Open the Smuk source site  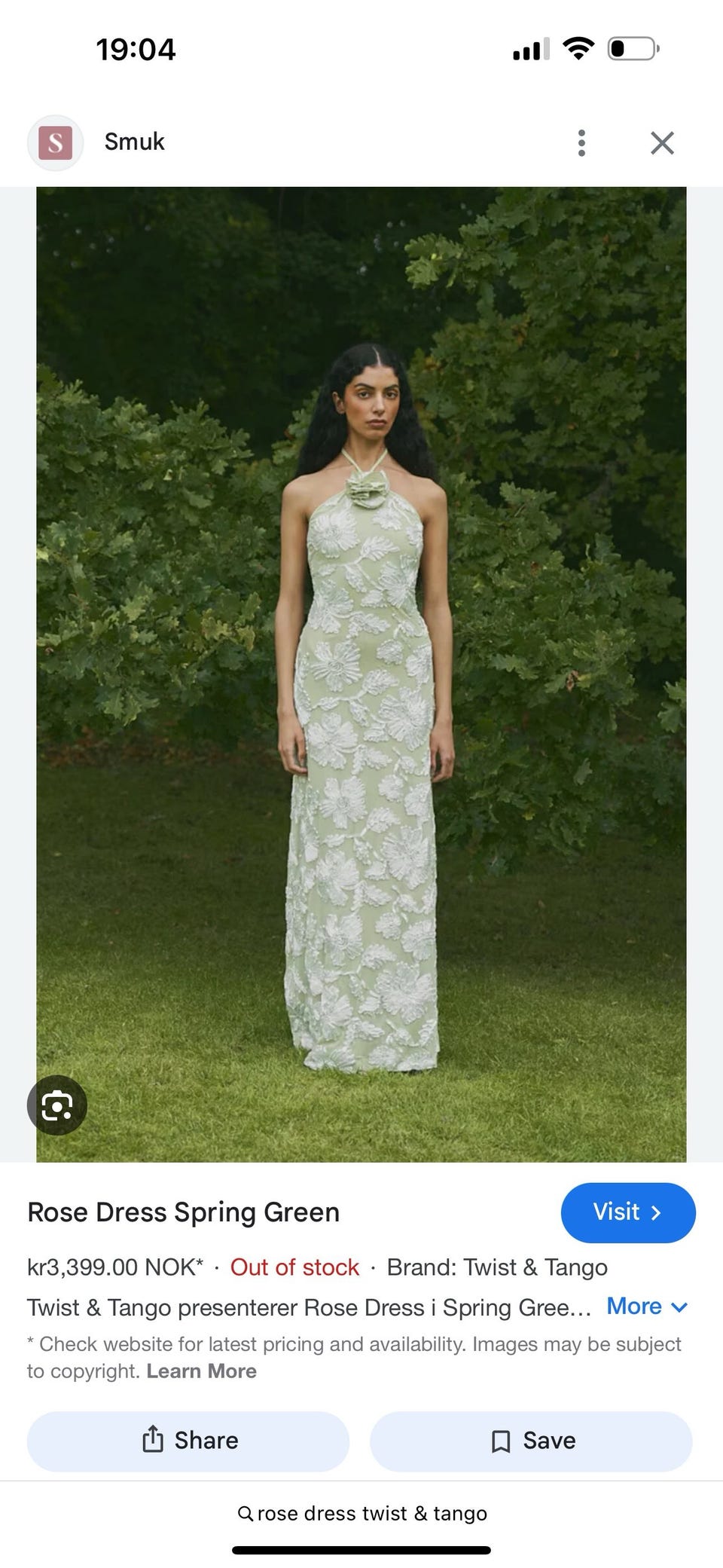134,142
